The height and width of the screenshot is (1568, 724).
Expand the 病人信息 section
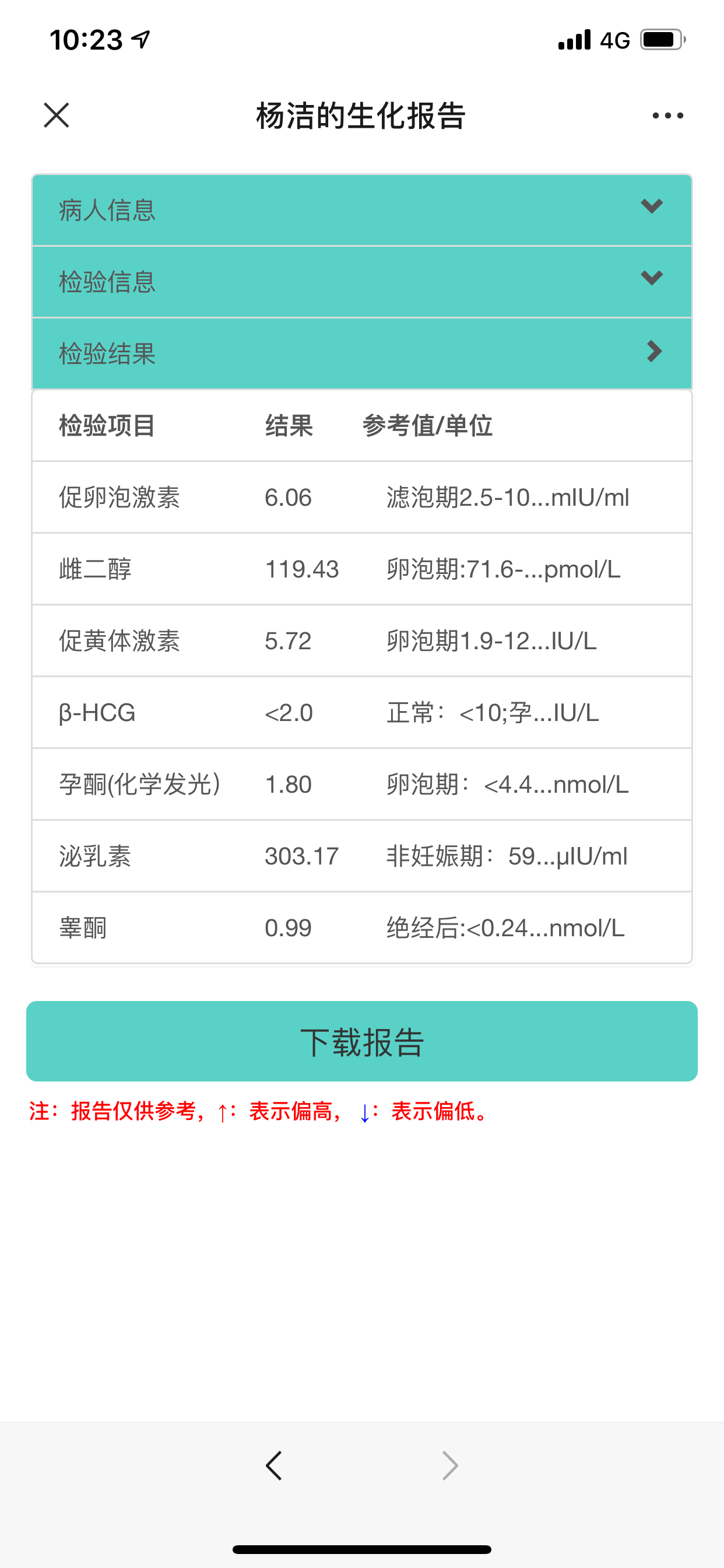click(362, 210)
